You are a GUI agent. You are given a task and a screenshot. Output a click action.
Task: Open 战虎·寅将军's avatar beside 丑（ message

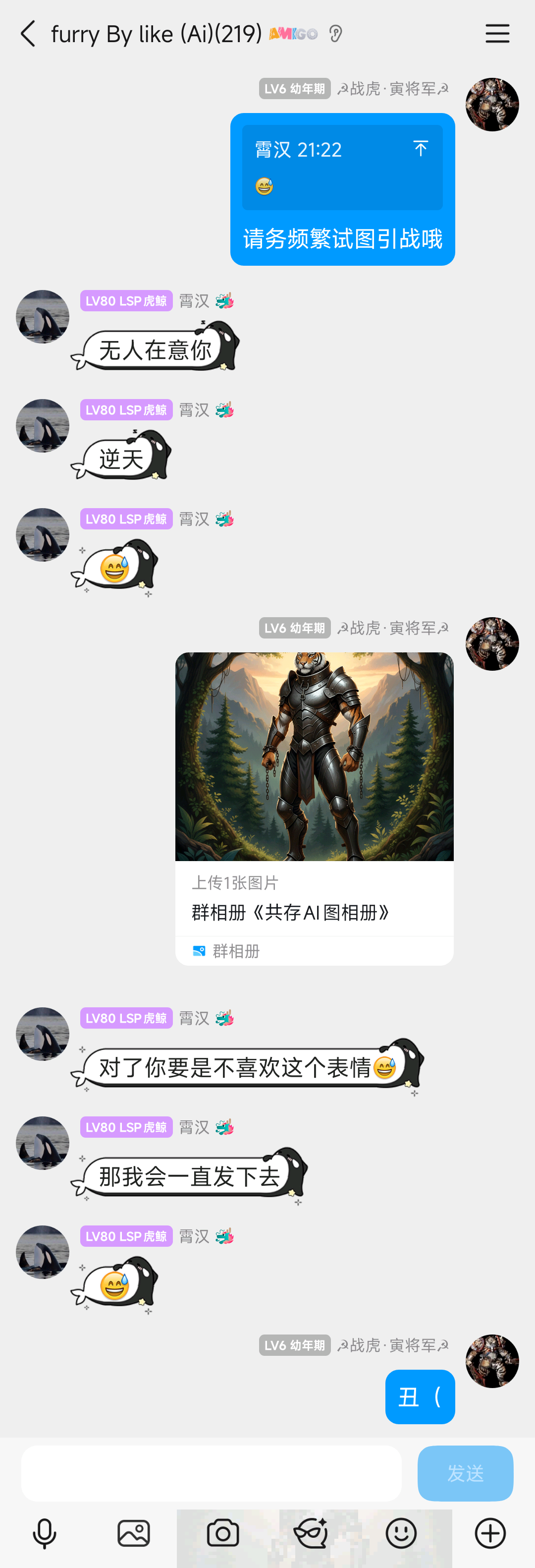point(492,1361)
